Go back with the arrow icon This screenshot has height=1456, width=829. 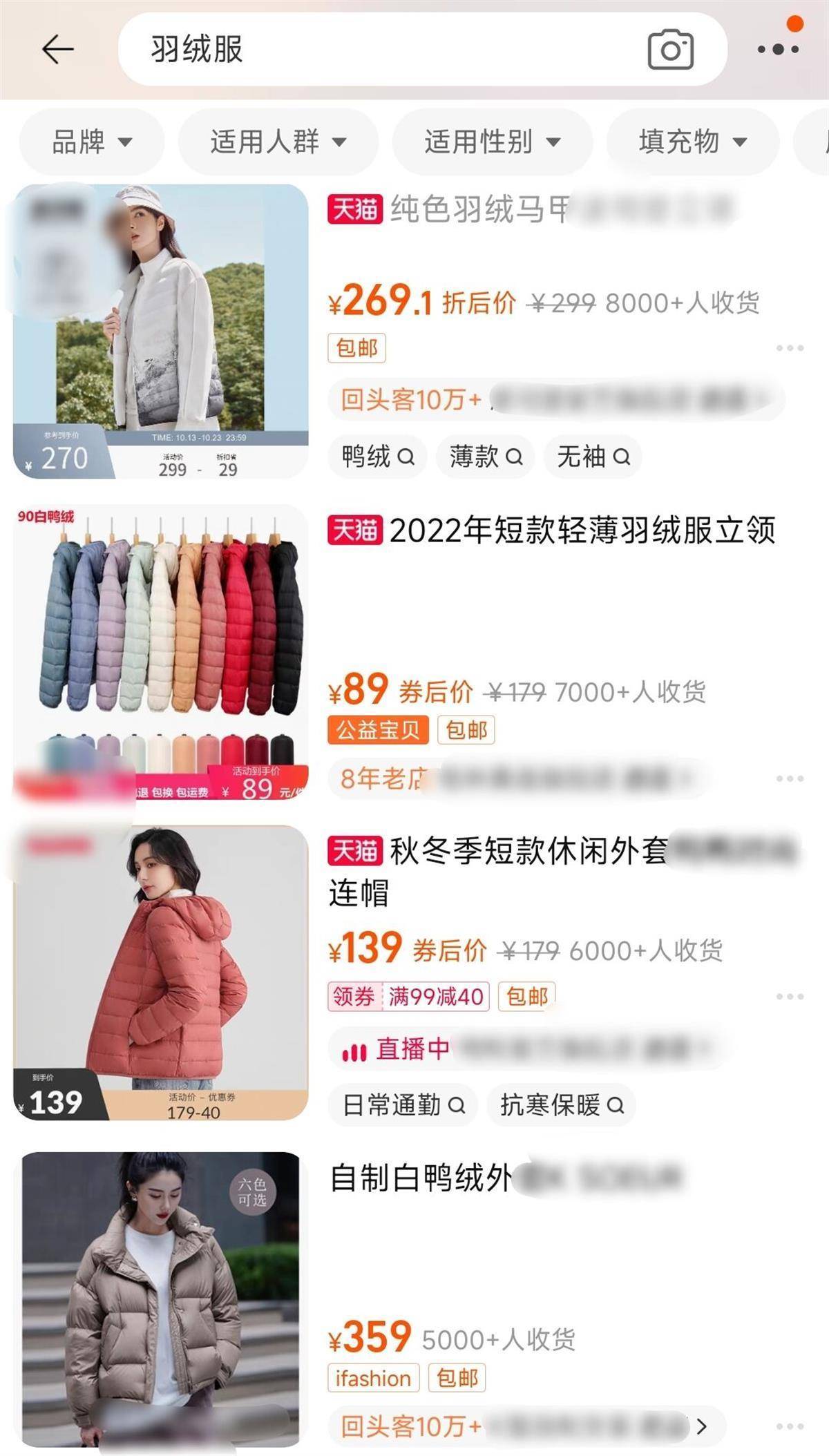coord(57,50)
